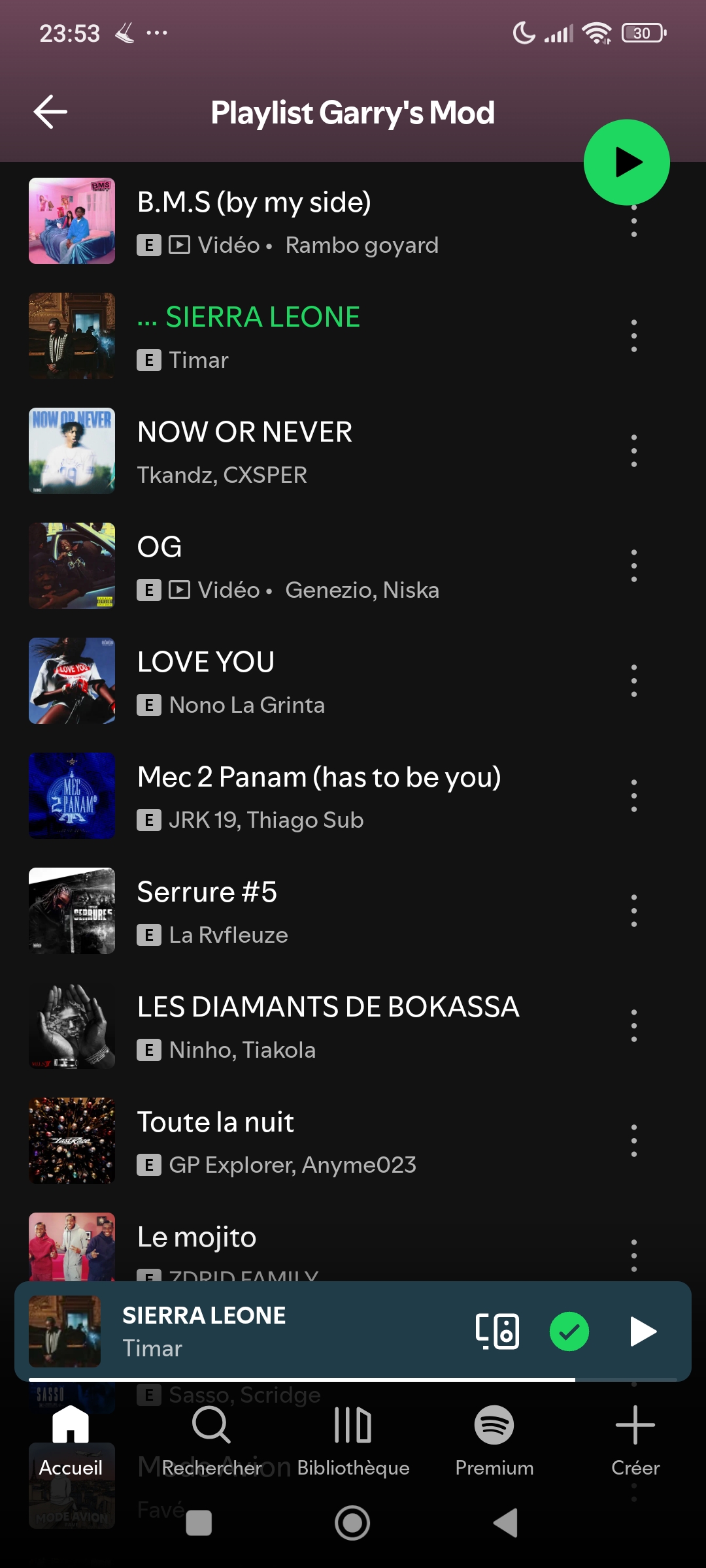The height and width of the screenshot is (1568, 706).
Task: Go back from Playlist Garry's Mod
Action: (50, 112)
